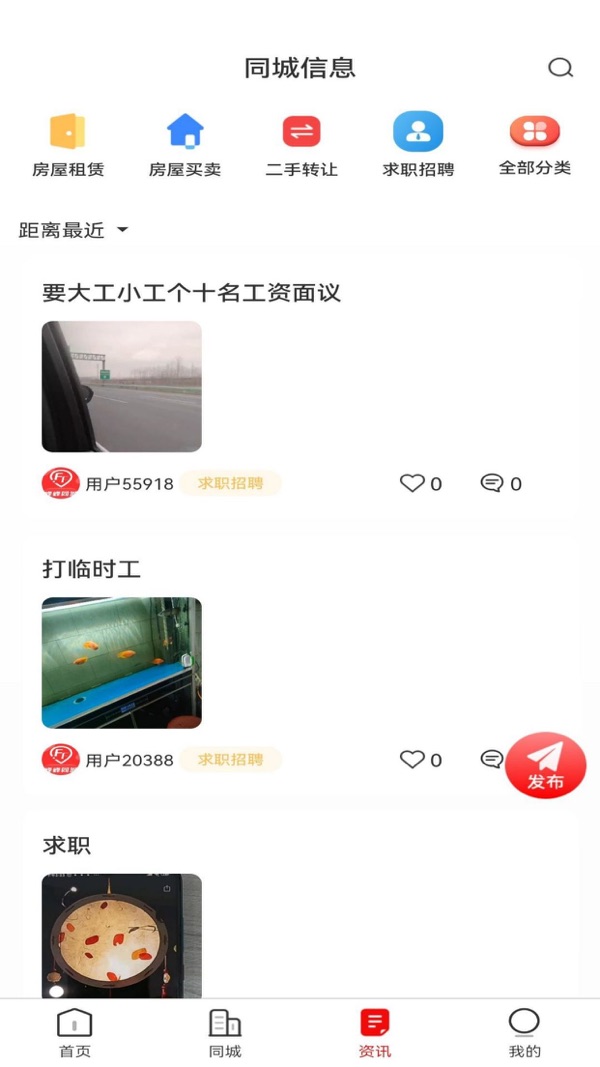This screenshot has width=600, height=1067.
Task: Switch to the 首页 tab
Action: coord(75,1033)
